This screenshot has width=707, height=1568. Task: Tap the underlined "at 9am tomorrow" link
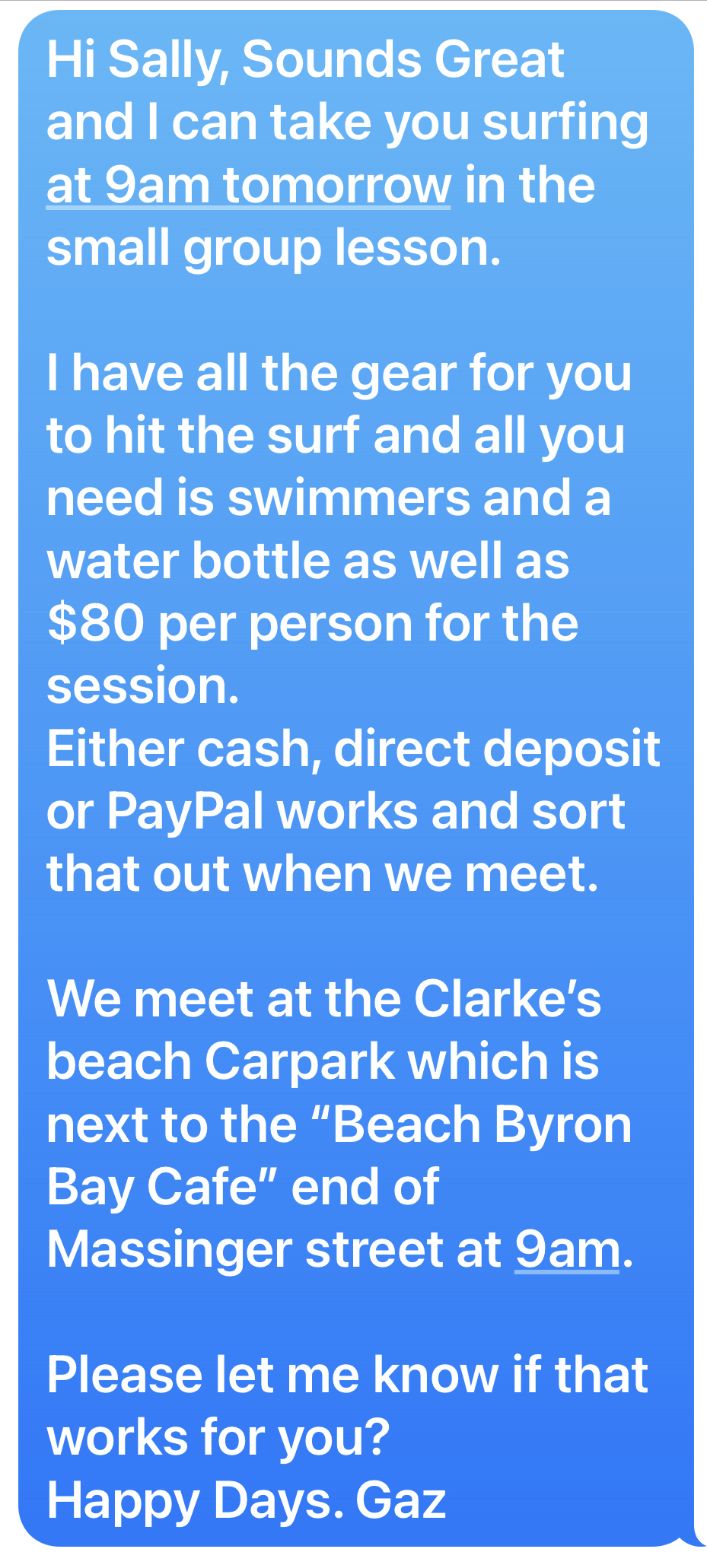click(x=249, y=185)
